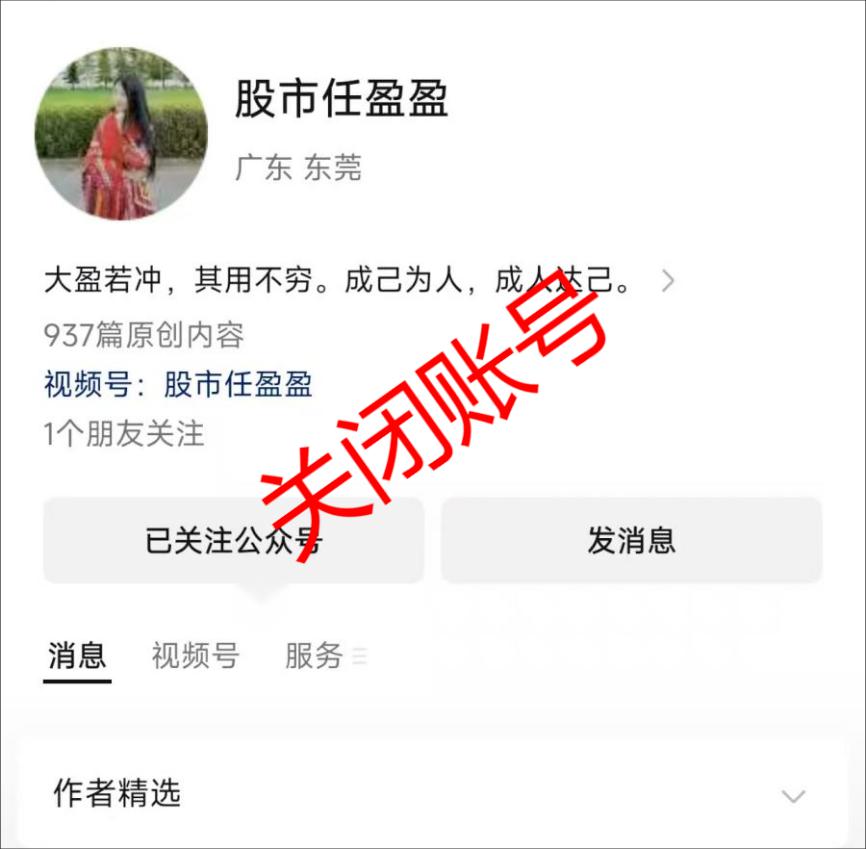Open the 视频号: 股市任盈盈 channel link
Viewport: 866px width, 849px height.
click(x=178, y=384)
